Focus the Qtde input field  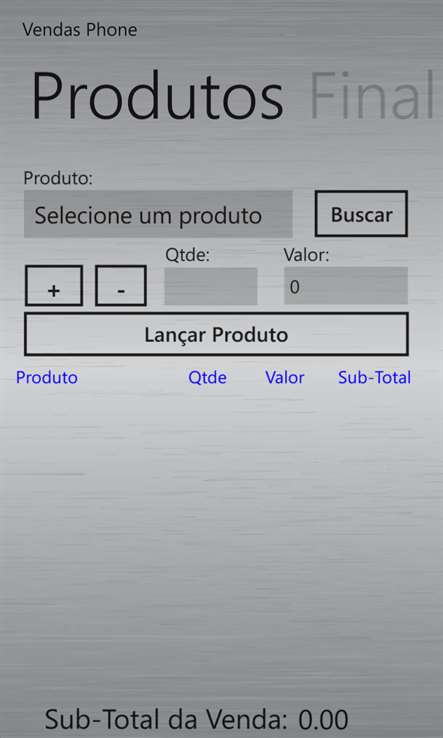click(211, 286)
